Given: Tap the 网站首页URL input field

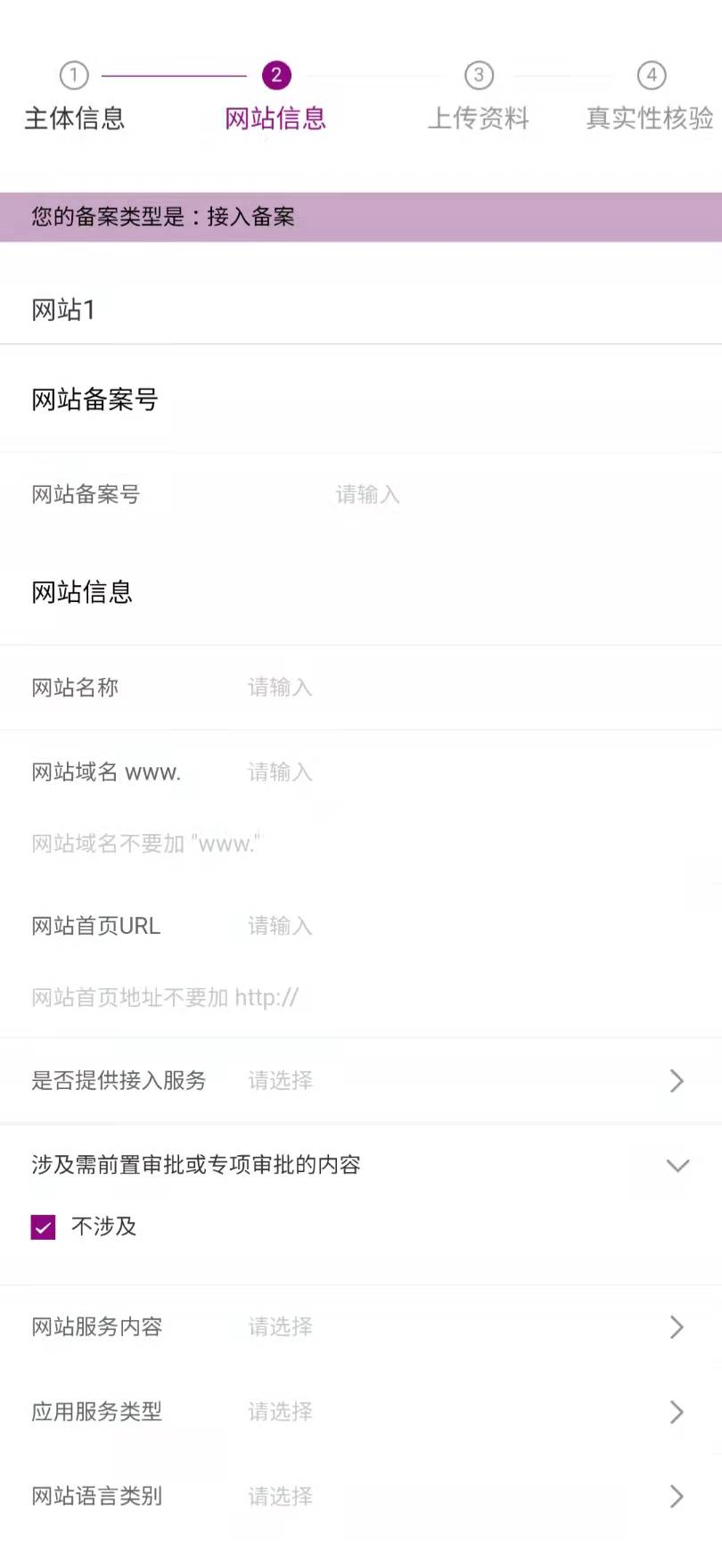Looking at the screenshot, I should pyautogui.click(x=401, y=926).
